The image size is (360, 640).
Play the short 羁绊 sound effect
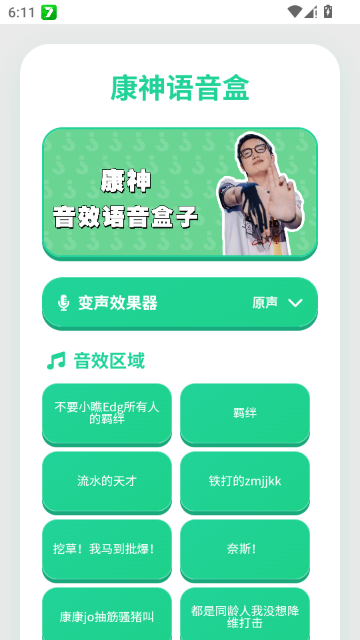tap(245, 414)
